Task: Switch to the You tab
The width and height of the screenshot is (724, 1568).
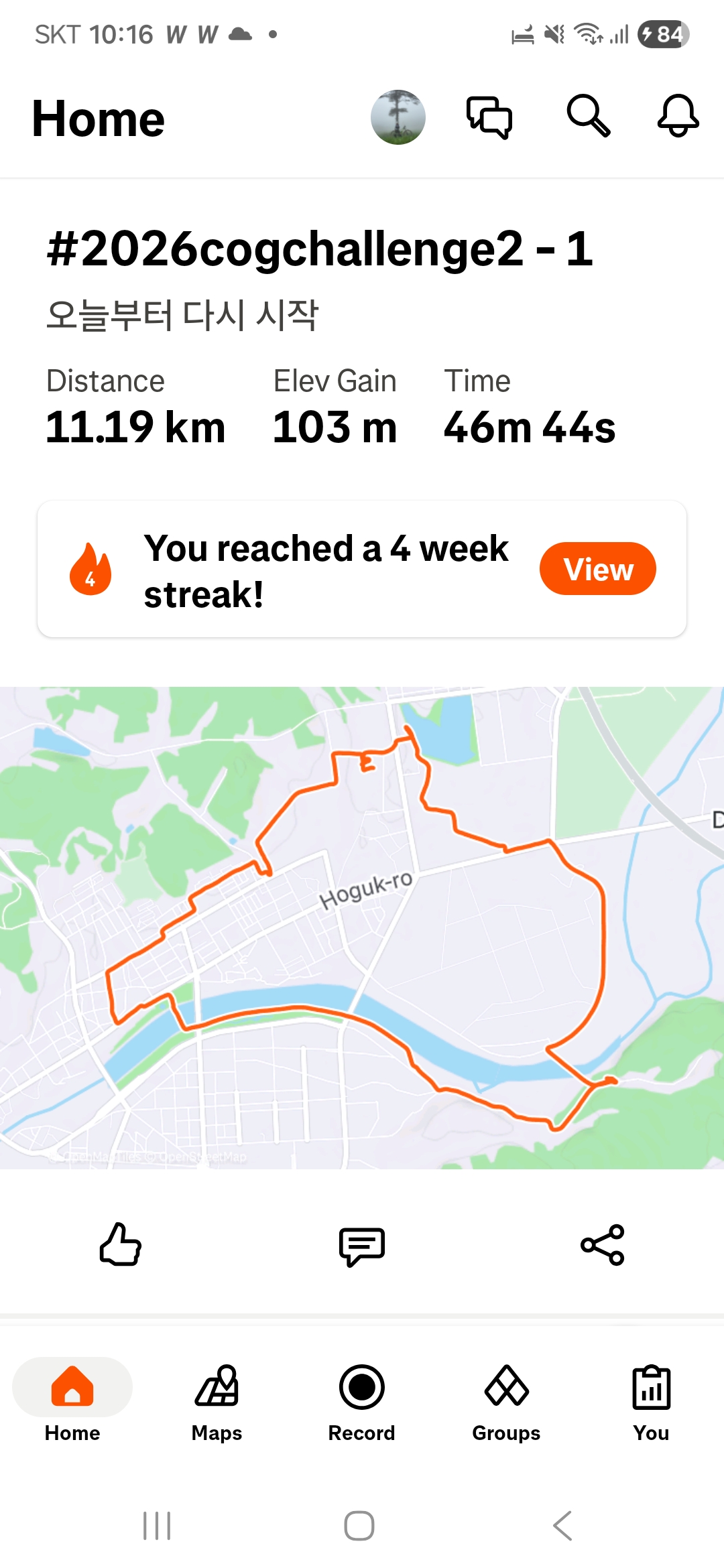Action: [x=651, y=1402]
